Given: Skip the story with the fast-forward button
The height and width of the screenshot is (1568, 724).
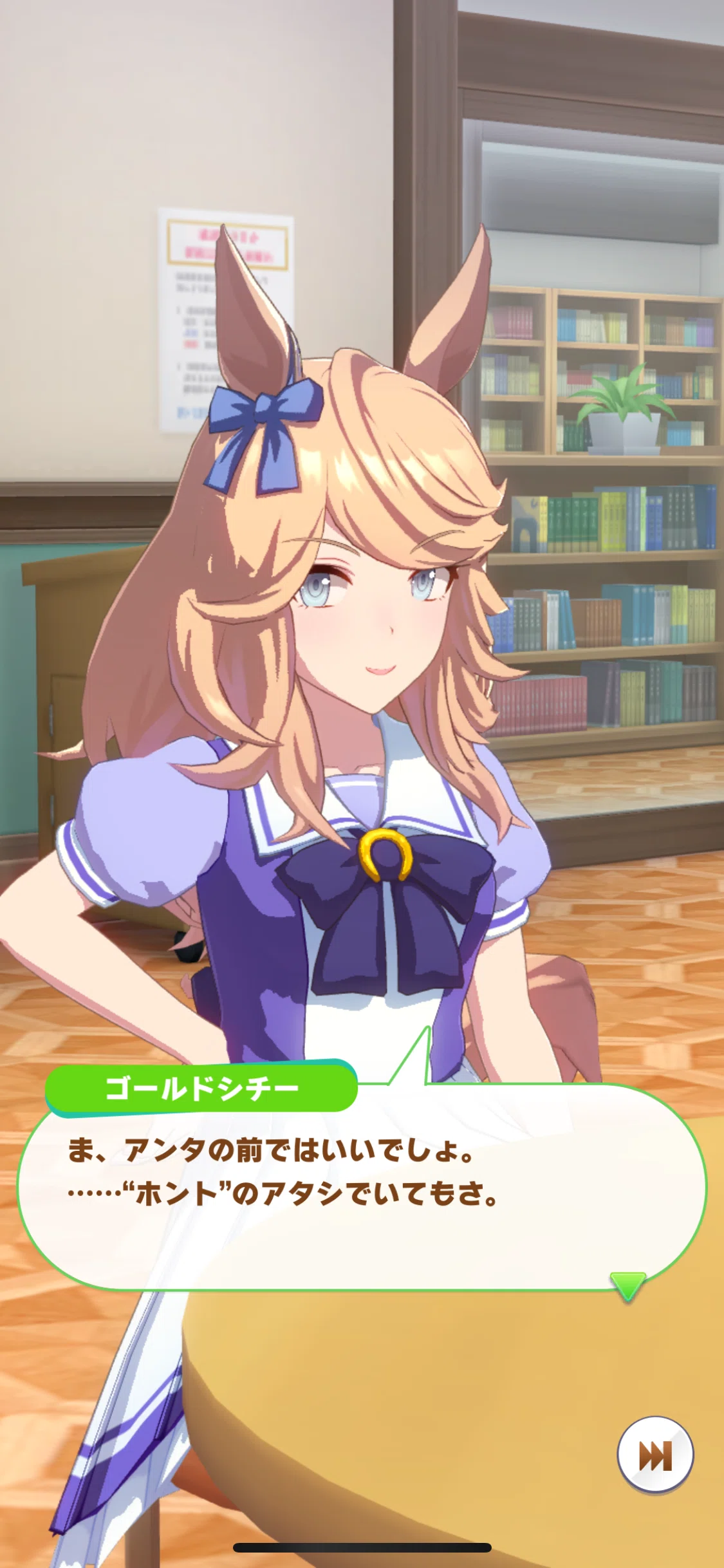Looking at the screenshot, I should pos(655,1455).
